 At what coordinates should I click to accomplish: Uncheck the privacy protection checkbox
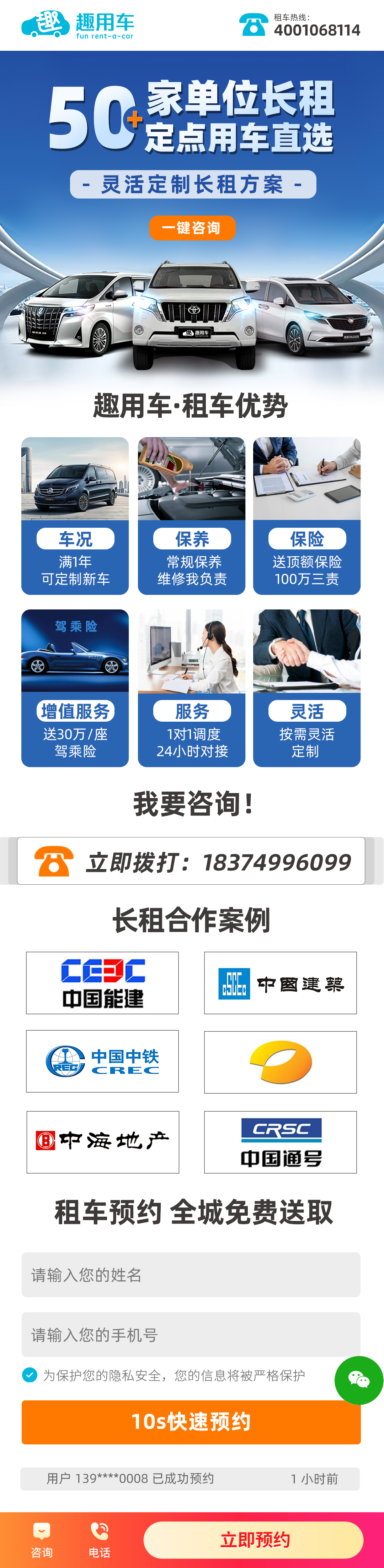point(29,1374)
